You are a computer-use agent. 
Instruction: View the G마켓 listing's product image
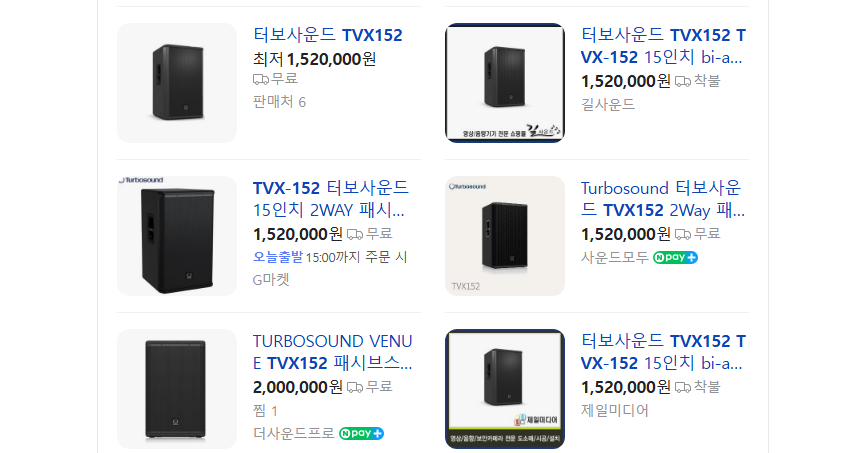click(177, 236)
